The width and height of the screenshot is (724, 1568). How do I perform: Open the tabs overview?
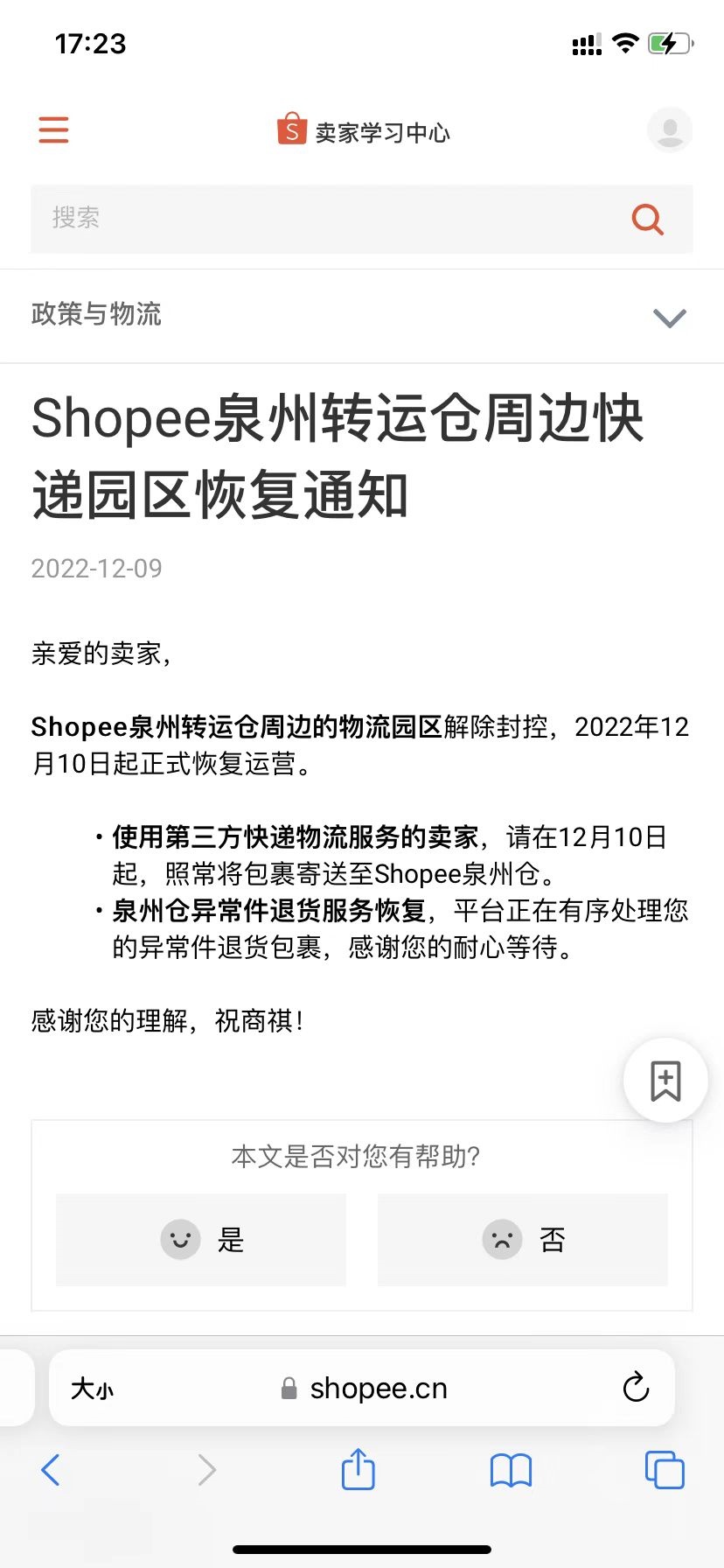click(665, 1470)
